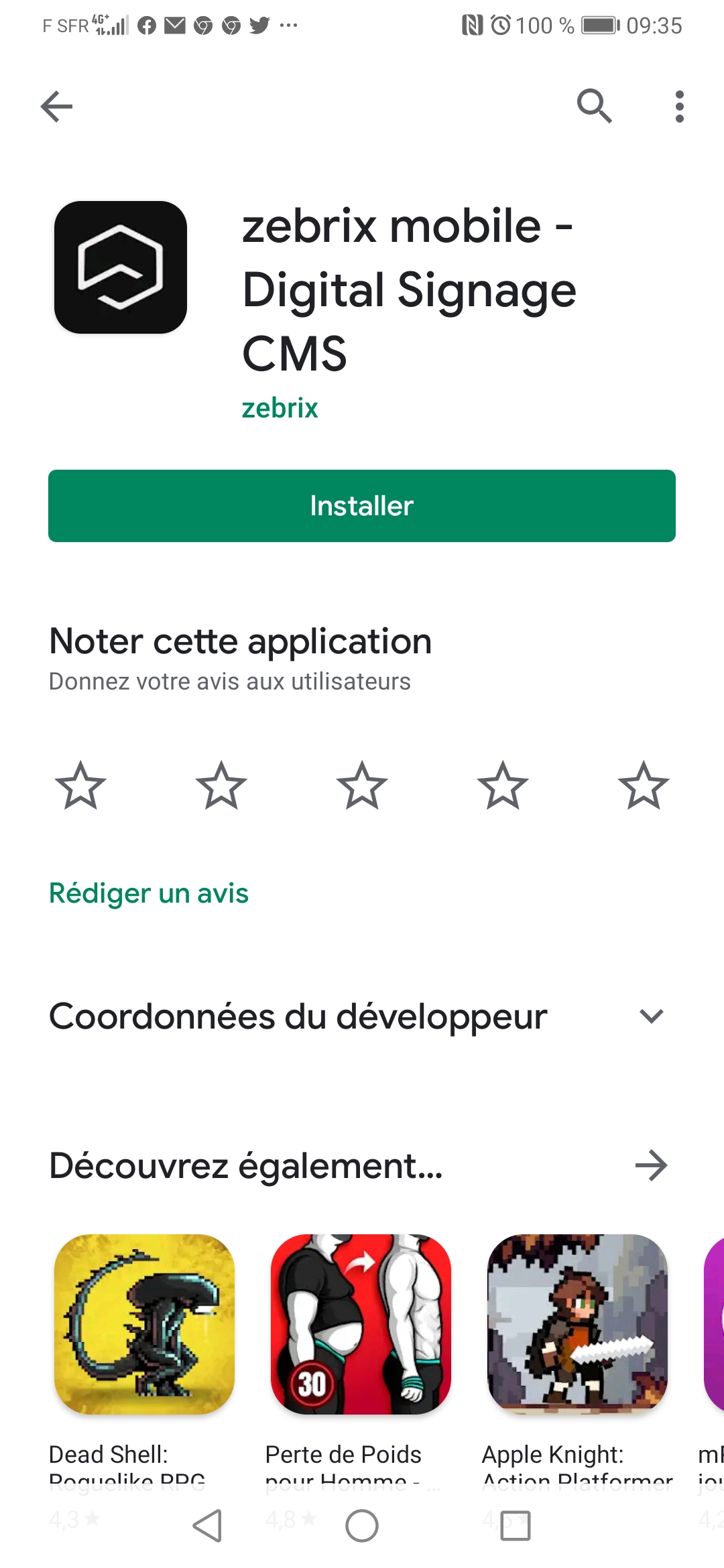
Task: Open Apple Knight: Action Platformer app
Action: click(577, 1324)
